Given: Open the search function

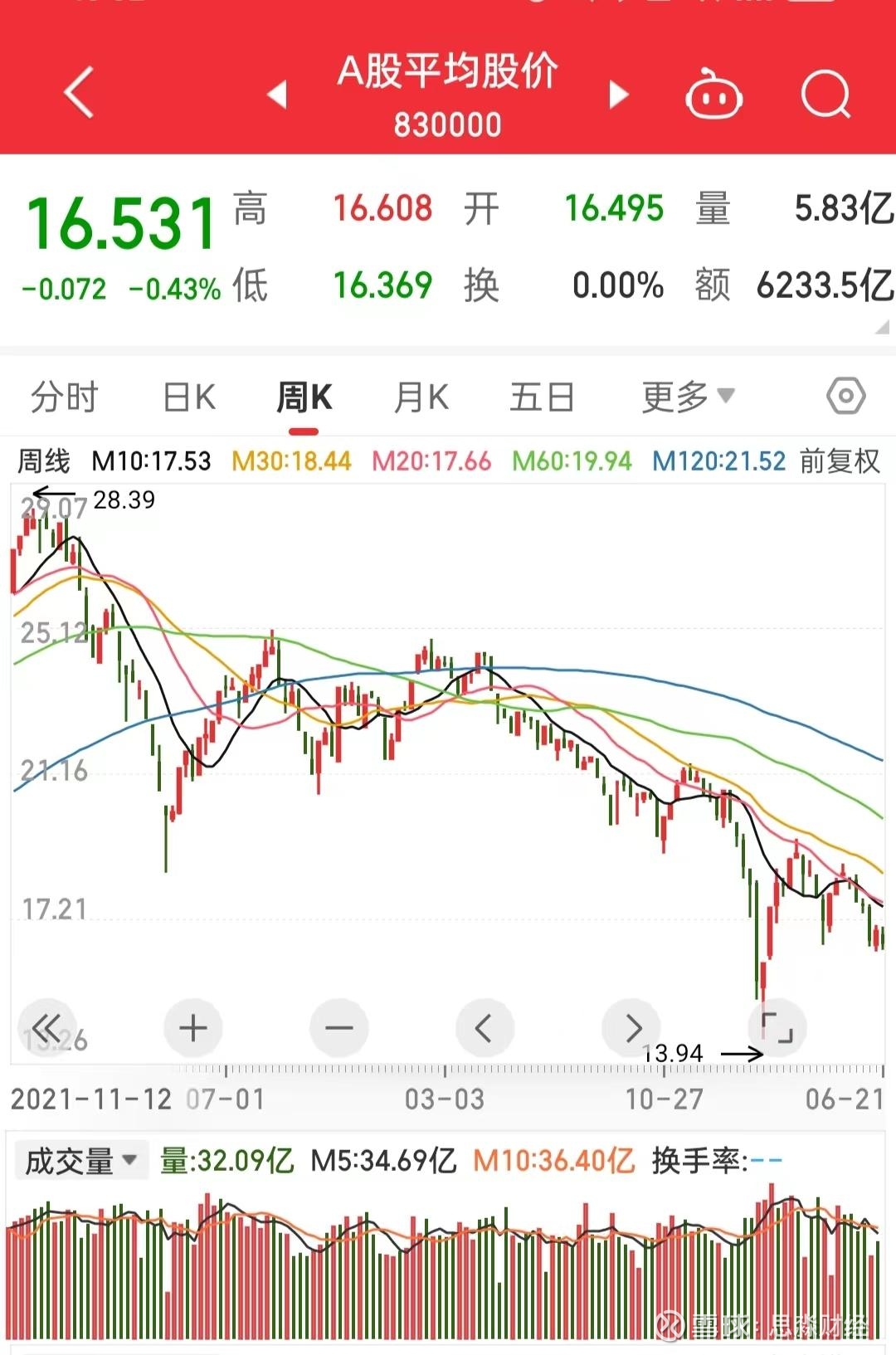Looking at the screenshot, I should (825, 94).
